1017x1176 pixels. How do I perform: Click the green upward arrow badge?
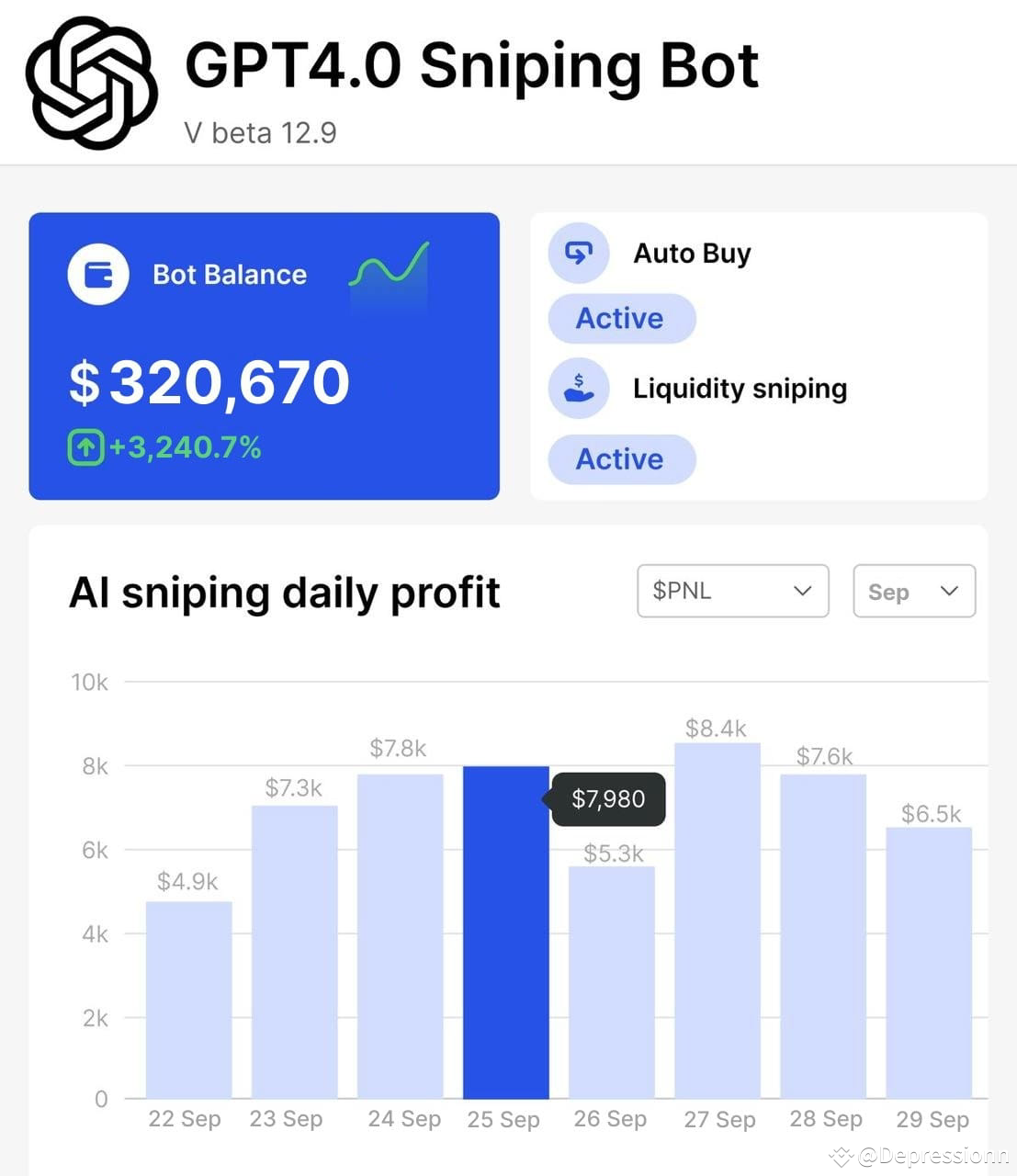pos(85,447)
